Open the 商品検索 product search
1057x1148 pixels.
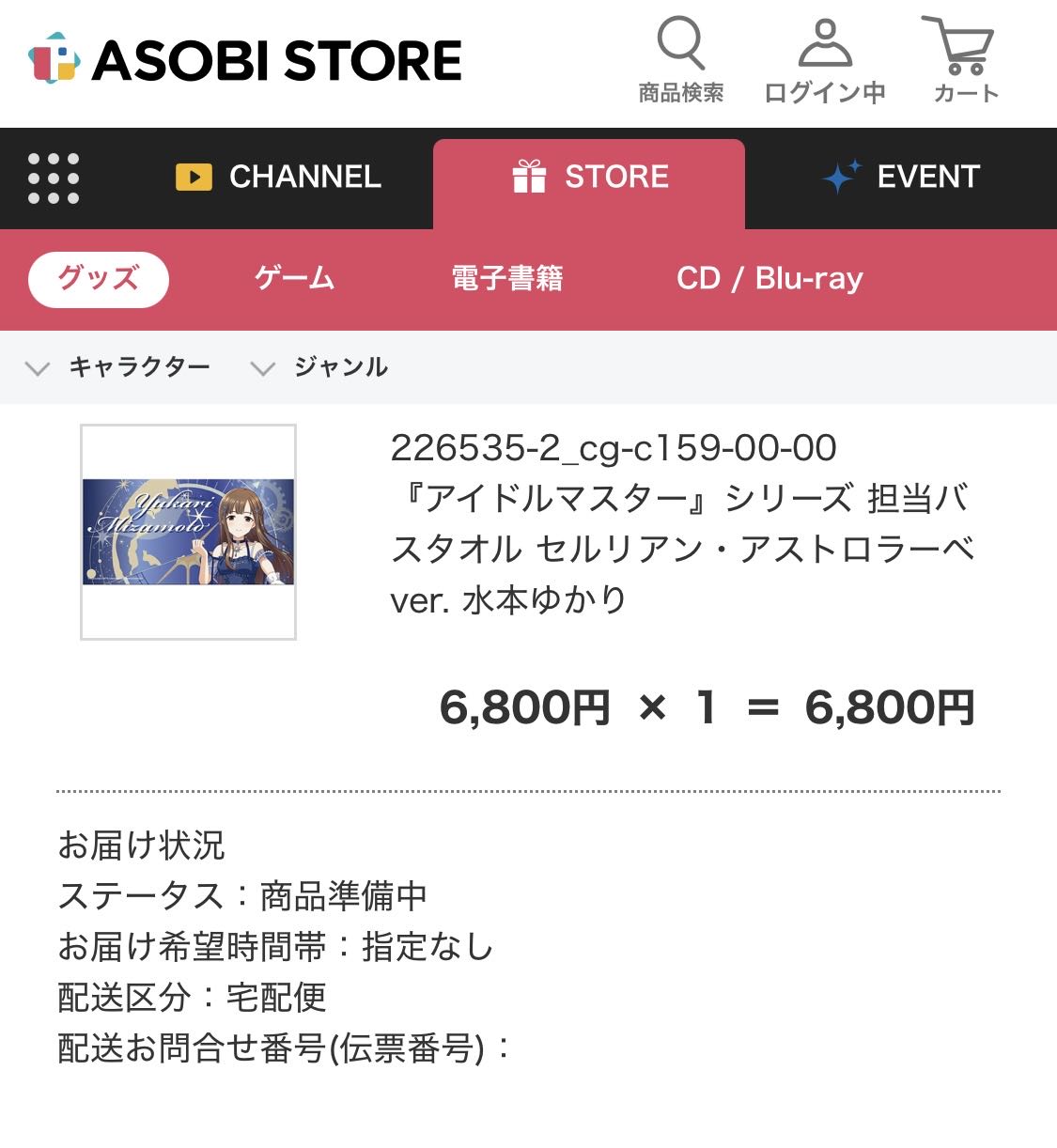tap(680, 60)
